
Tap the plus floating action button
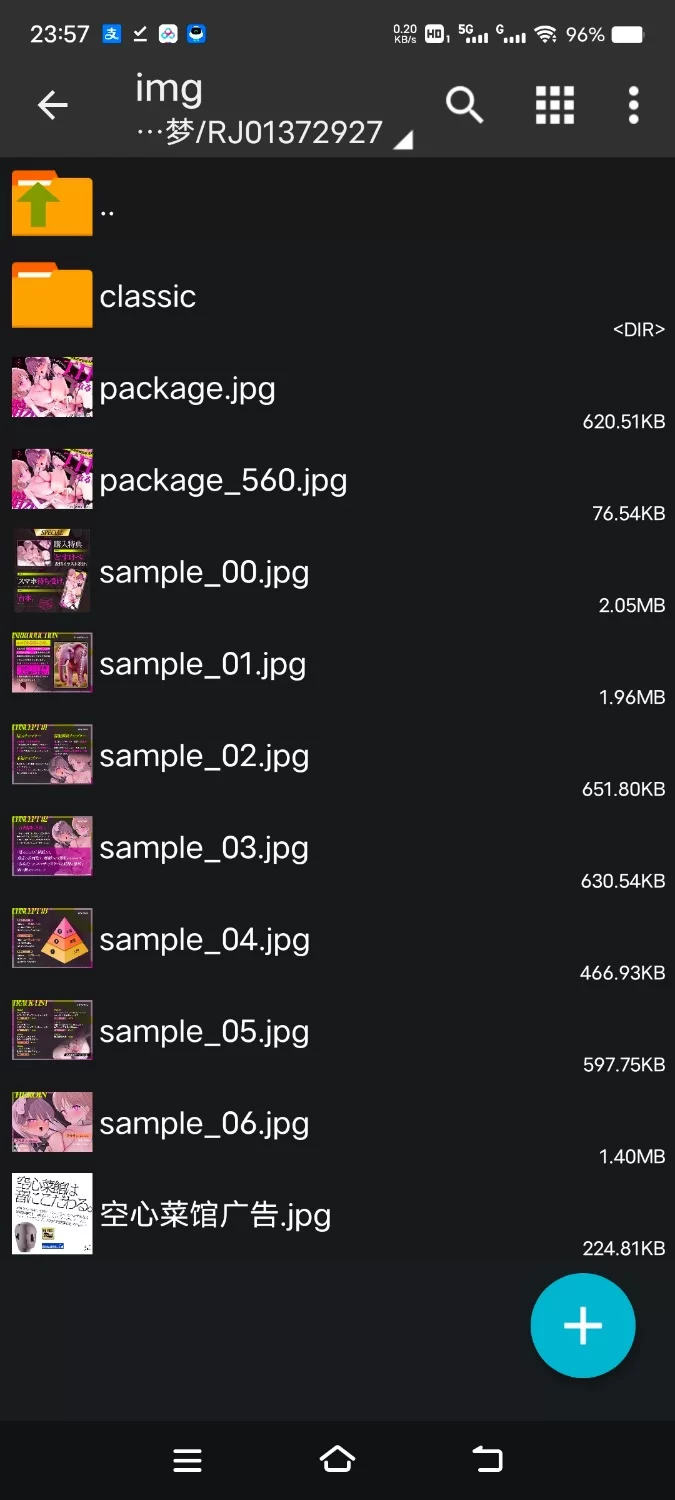[583, 1326]
